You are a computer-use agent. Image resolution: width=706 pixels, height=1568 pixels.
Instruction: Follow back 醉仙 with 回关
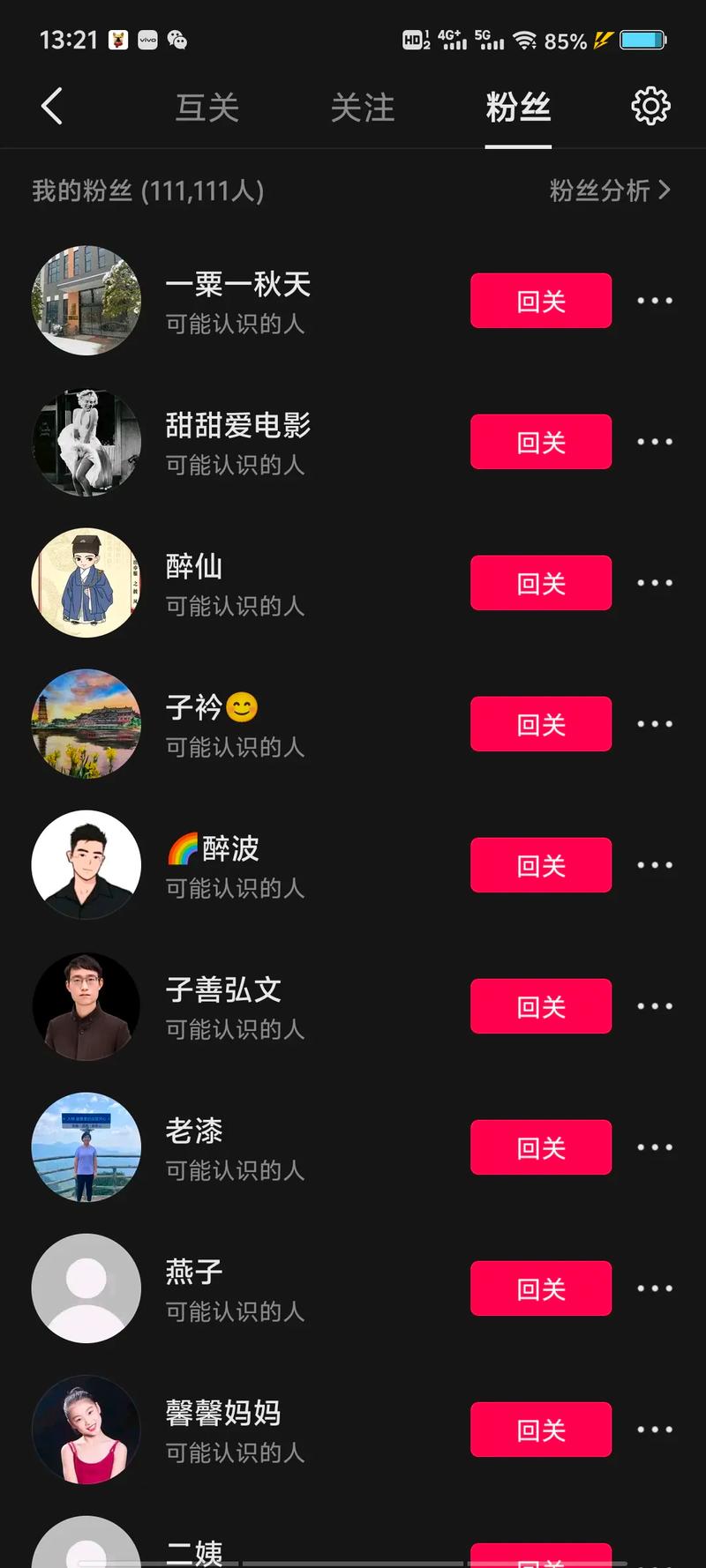coord(540,583)
